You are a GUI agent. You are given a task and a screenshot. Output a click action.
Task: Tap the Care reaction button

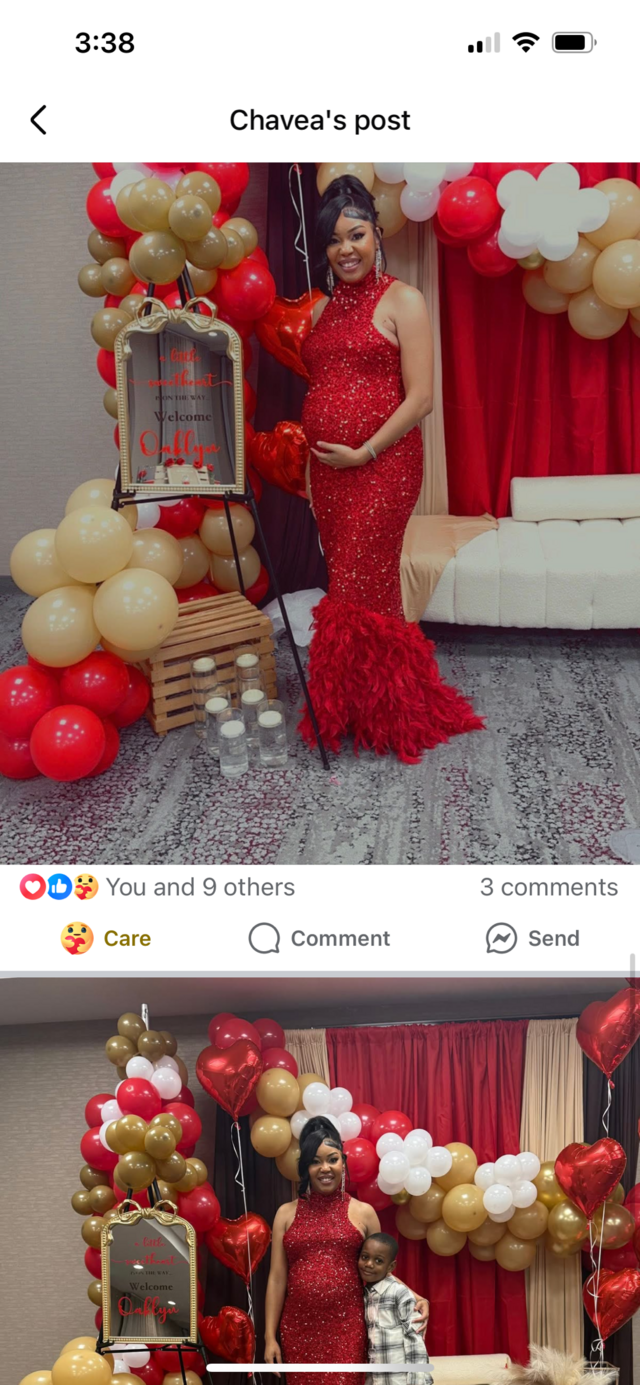tap(106, 938)
